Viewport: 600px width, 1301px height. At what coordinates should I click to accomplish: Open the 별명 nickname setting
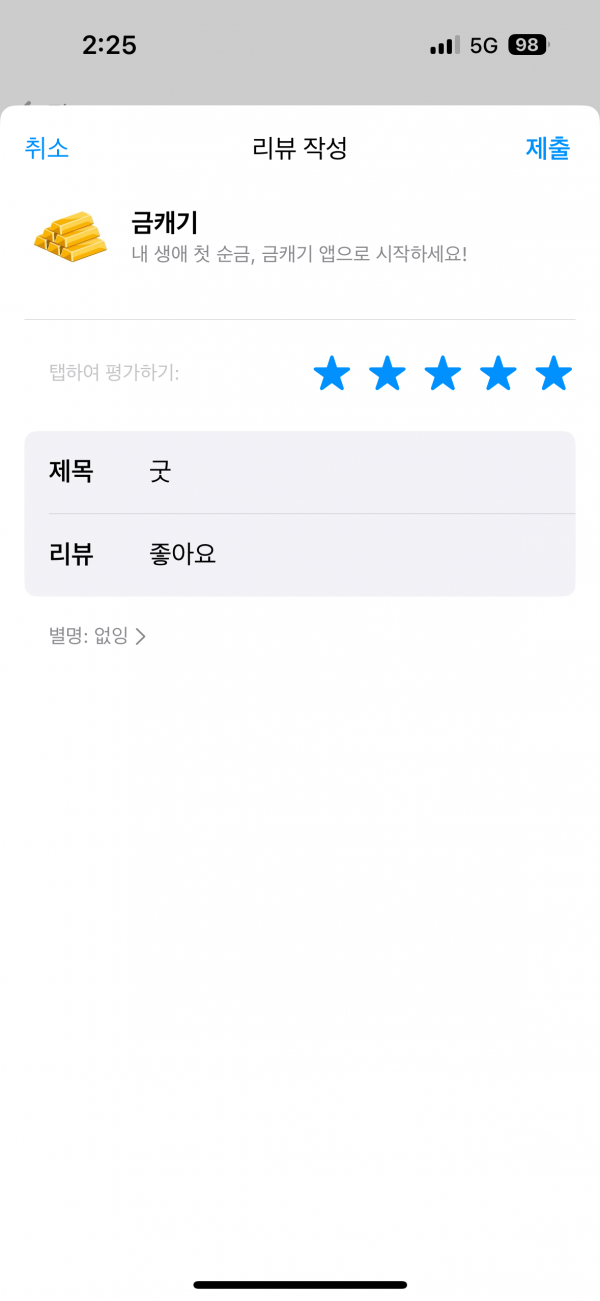97,636
